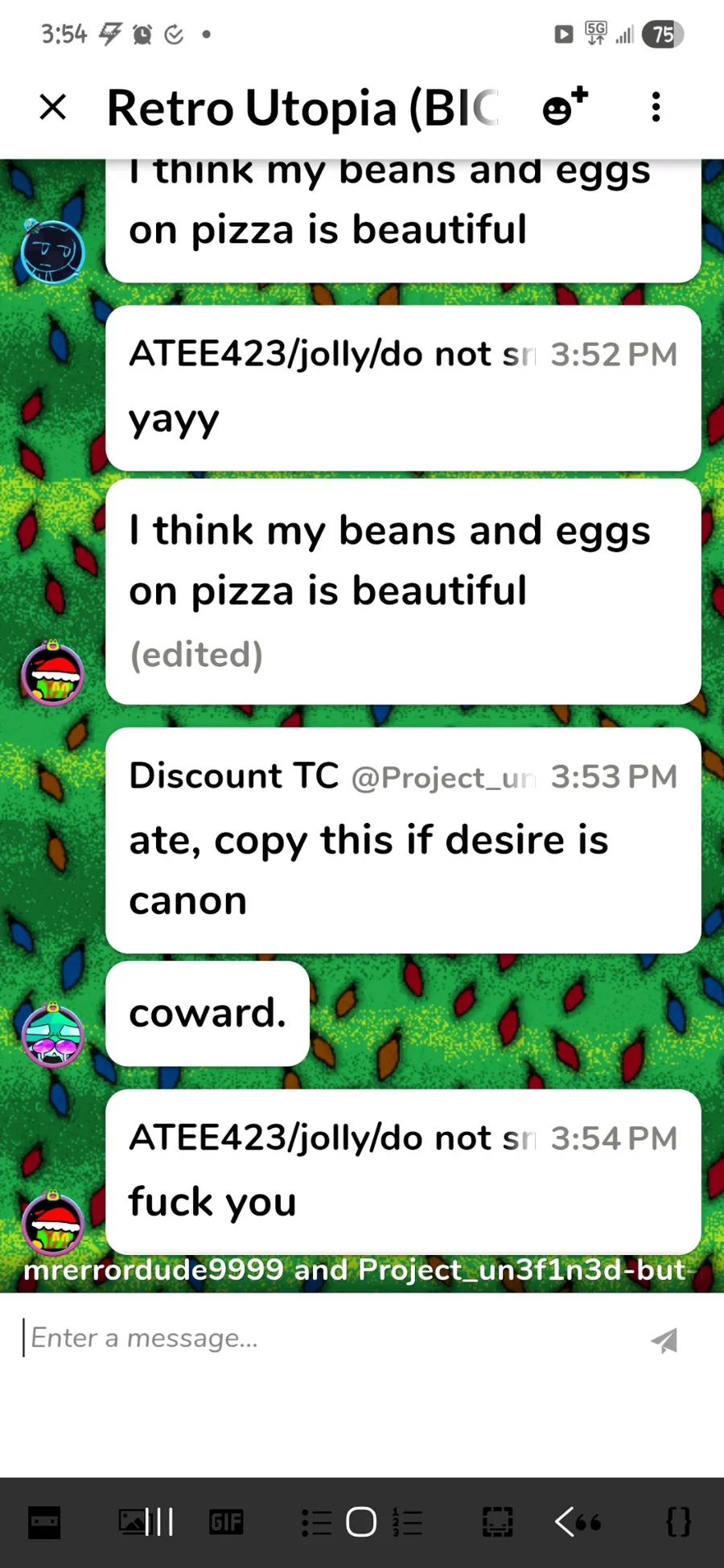724x1568 pixels.
Task: Close the Retro Utopia chat
Action: 53,107
